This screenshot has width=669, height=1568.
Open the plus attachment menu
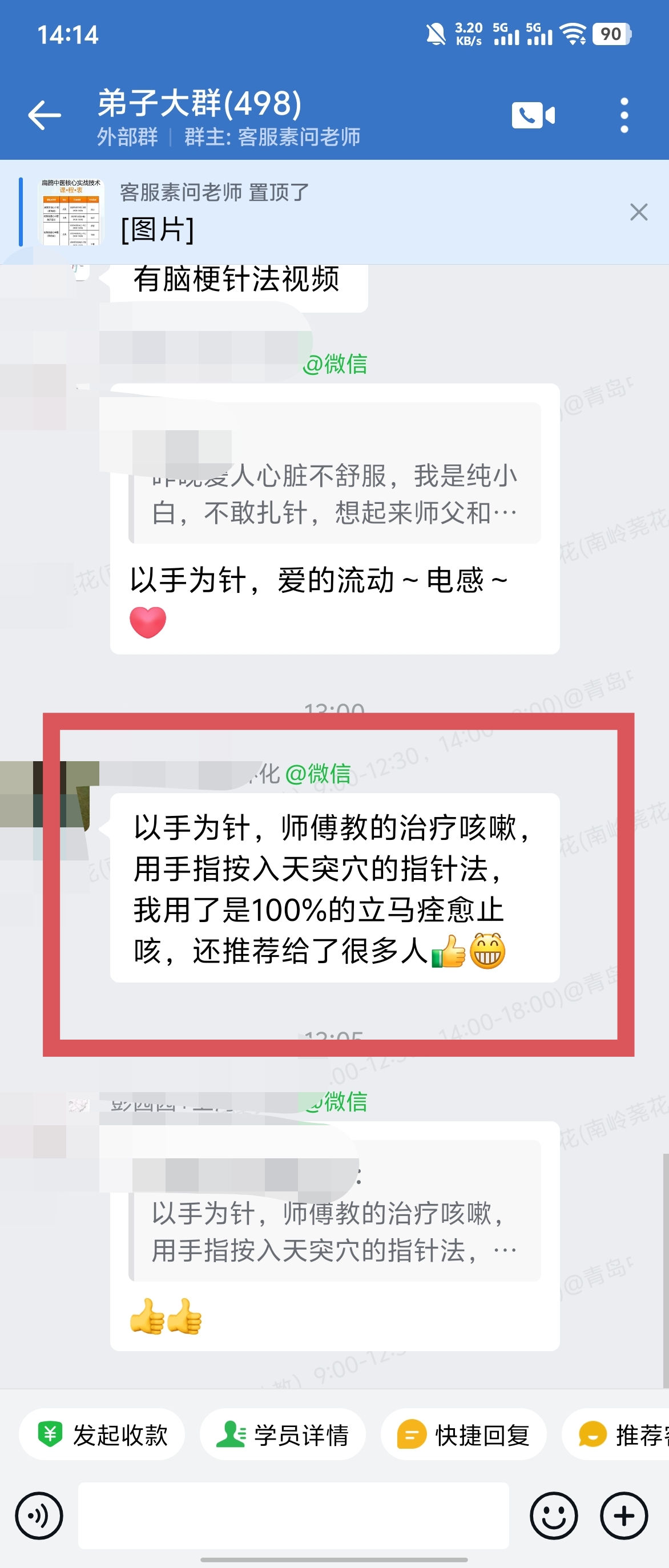coord(624,1516)
